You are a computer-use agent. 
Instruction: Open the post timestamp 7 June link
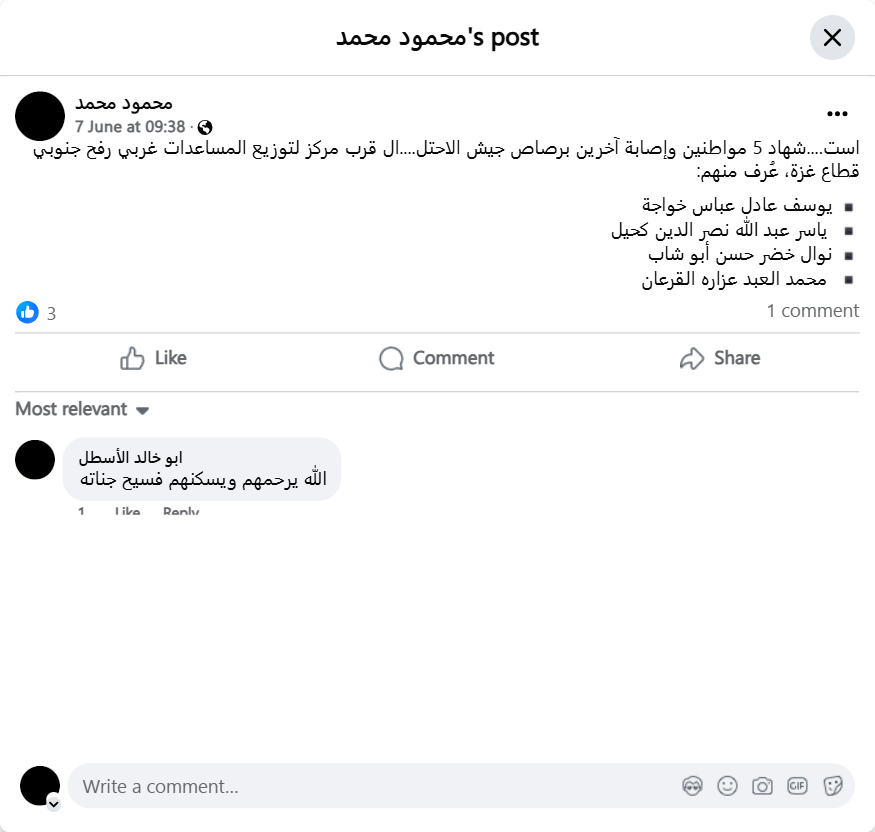(x=130, y=127)
